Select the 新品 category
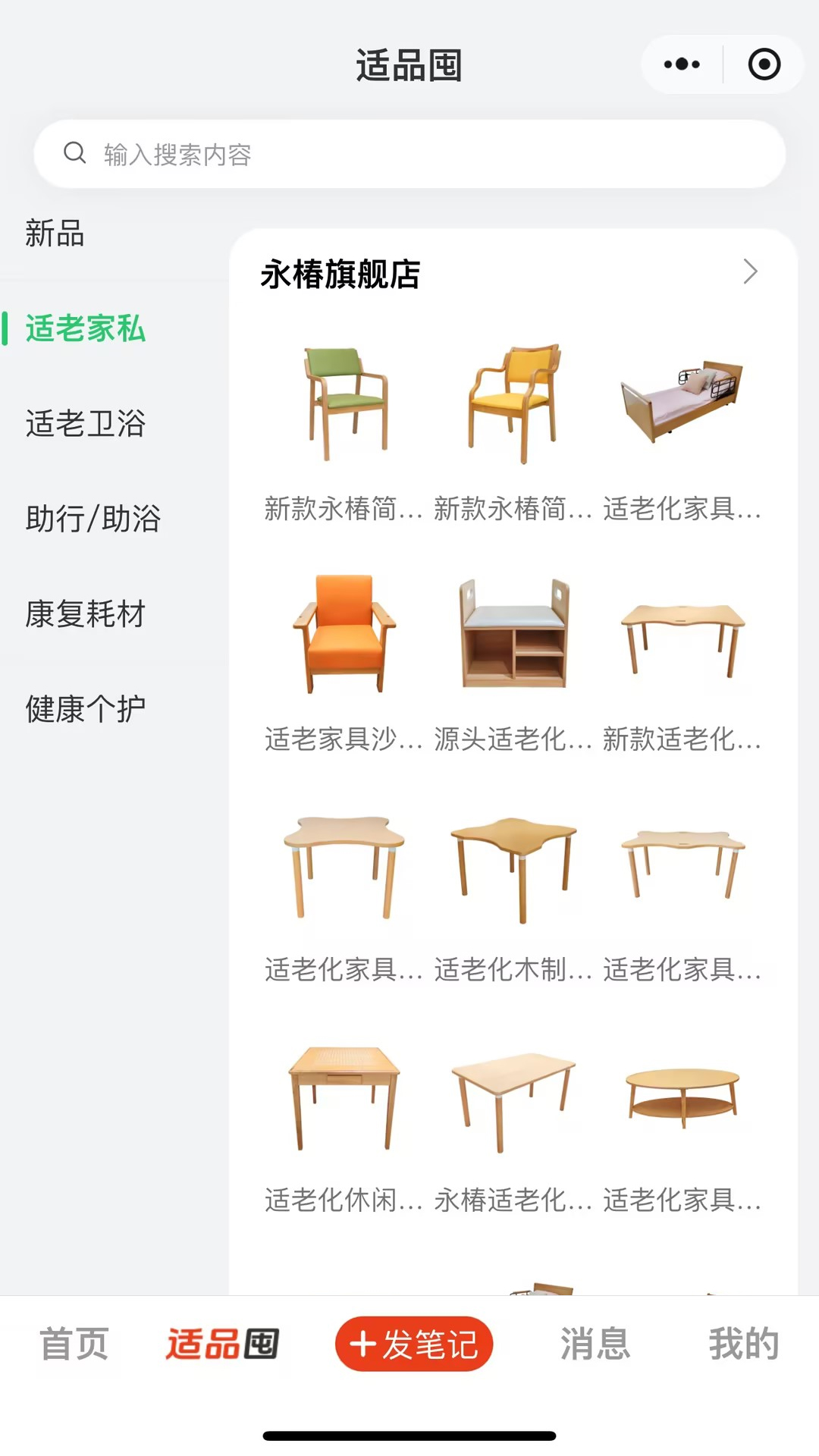Screen dimensions: 819x1456 [x=55, y=233]
